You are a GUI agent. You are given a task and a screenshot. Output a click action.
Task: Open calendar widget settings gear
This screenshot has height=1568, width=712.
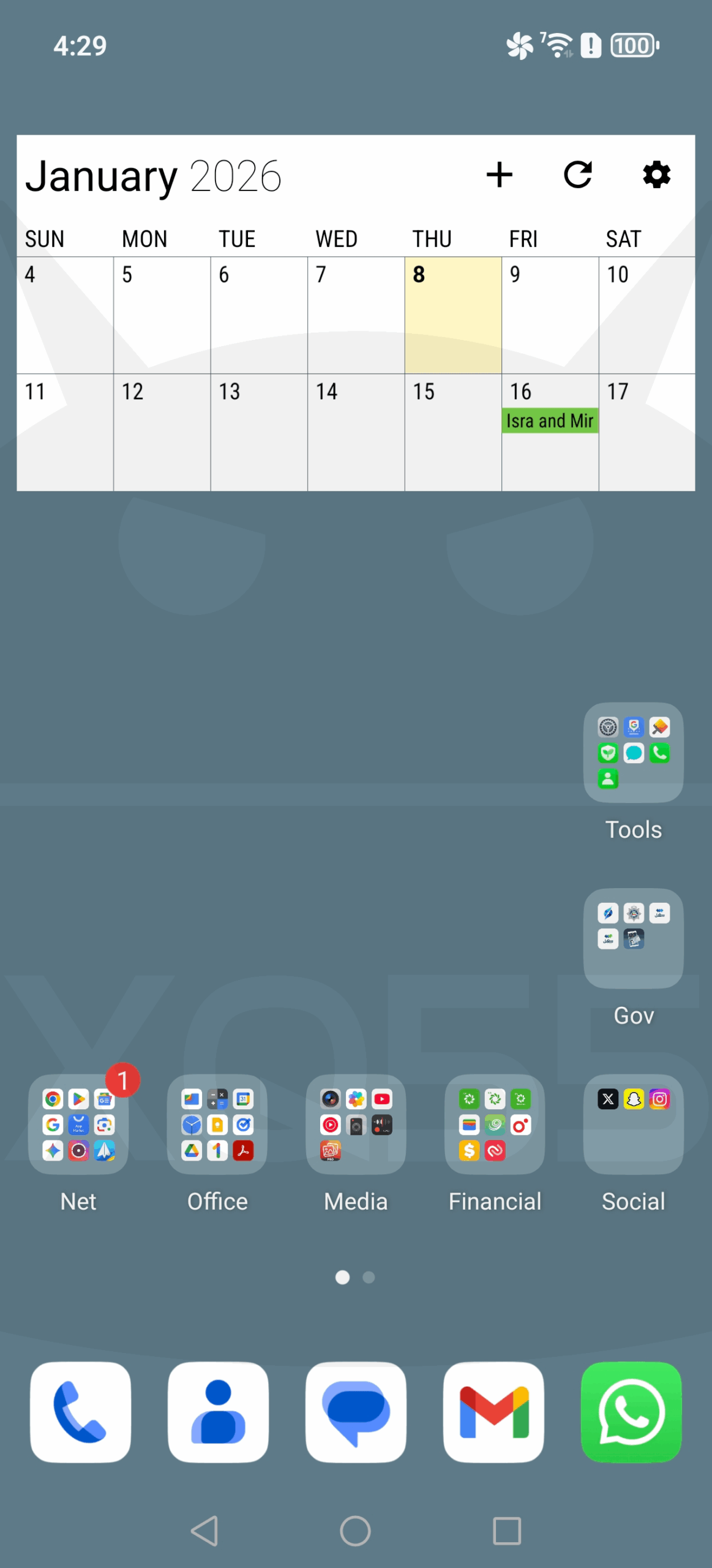pos(656,175)
